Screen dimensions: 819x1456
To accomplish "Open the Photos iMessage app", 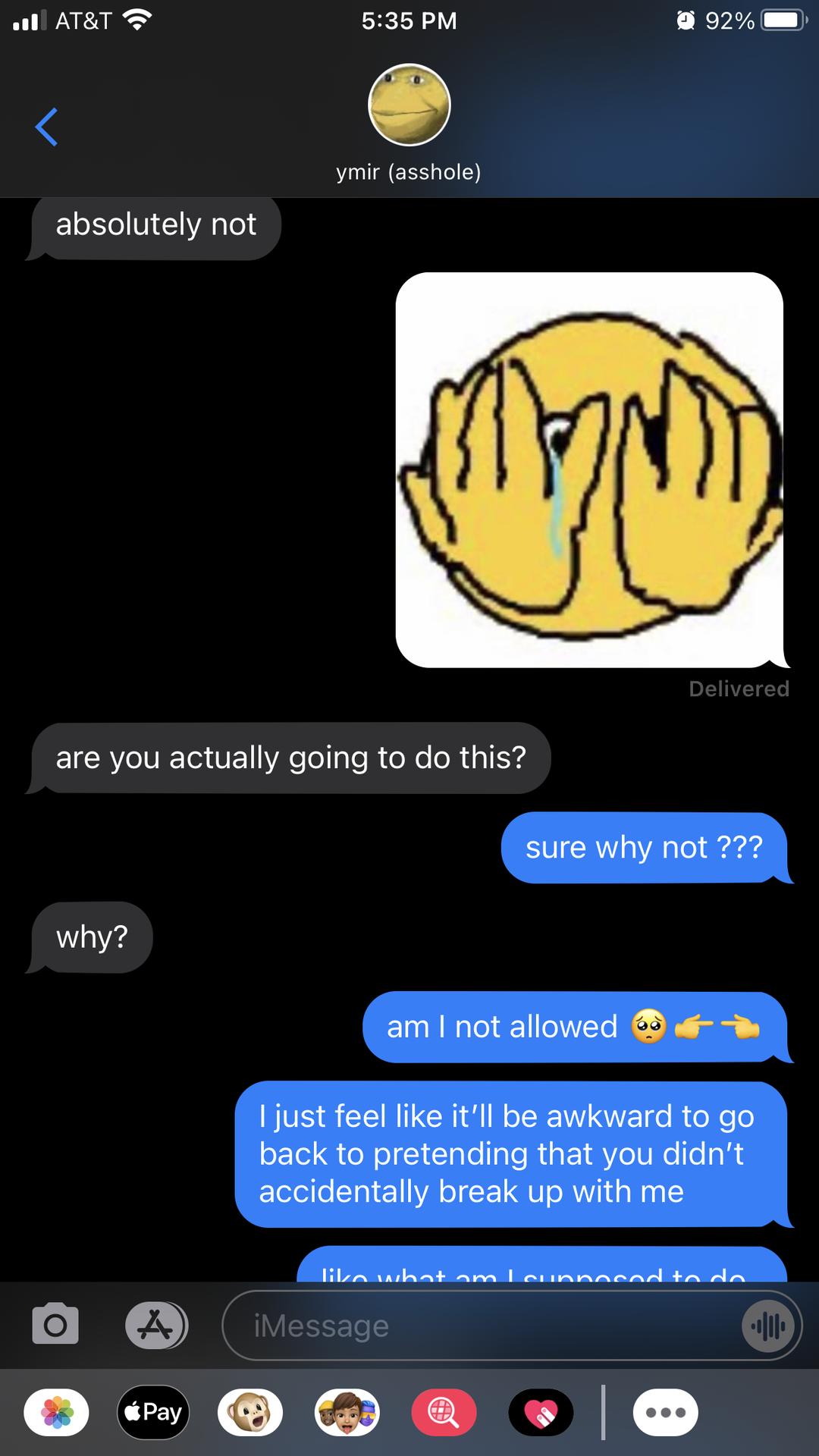I will tap(57, 1412).
